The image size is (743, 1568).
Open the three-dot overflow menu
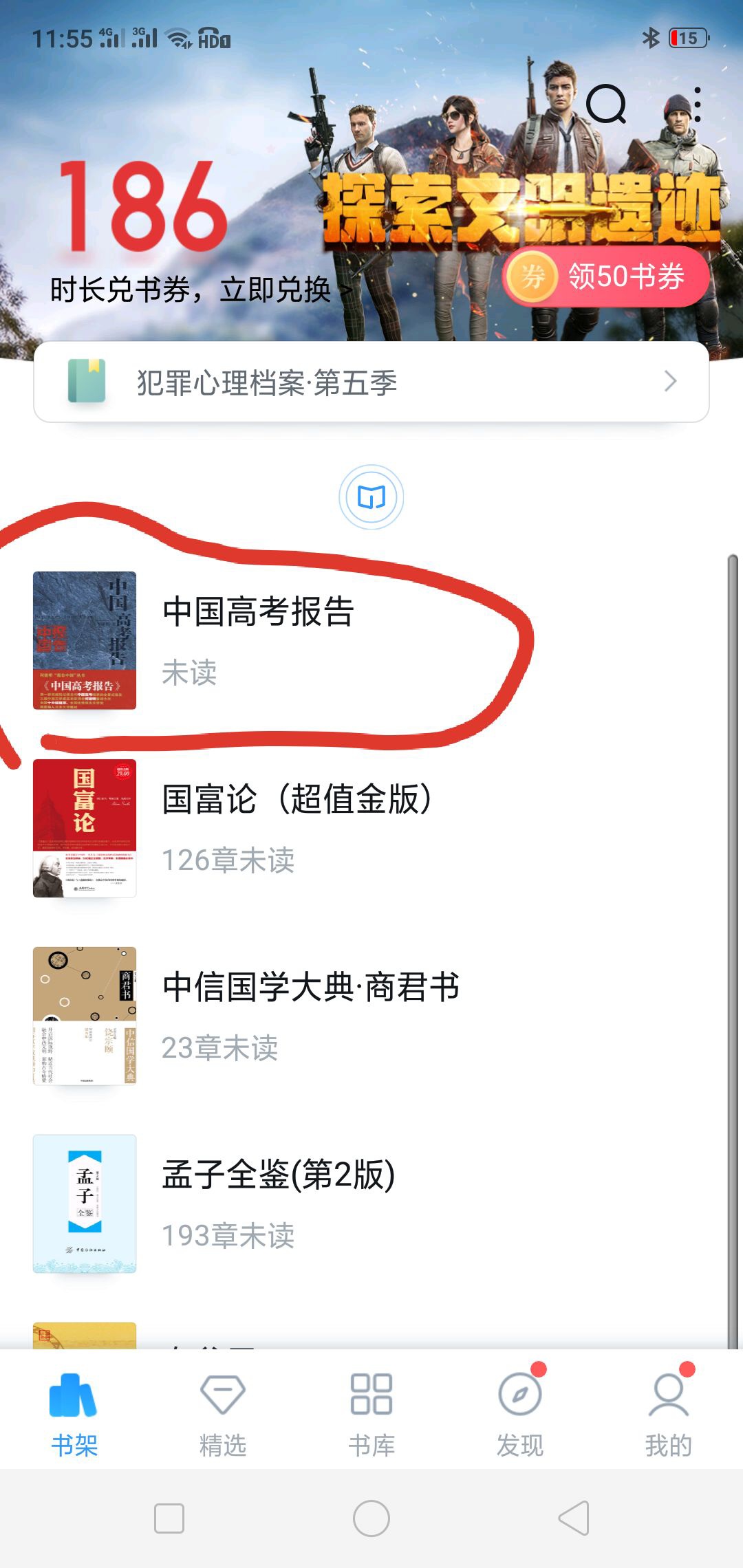point(698,105)
